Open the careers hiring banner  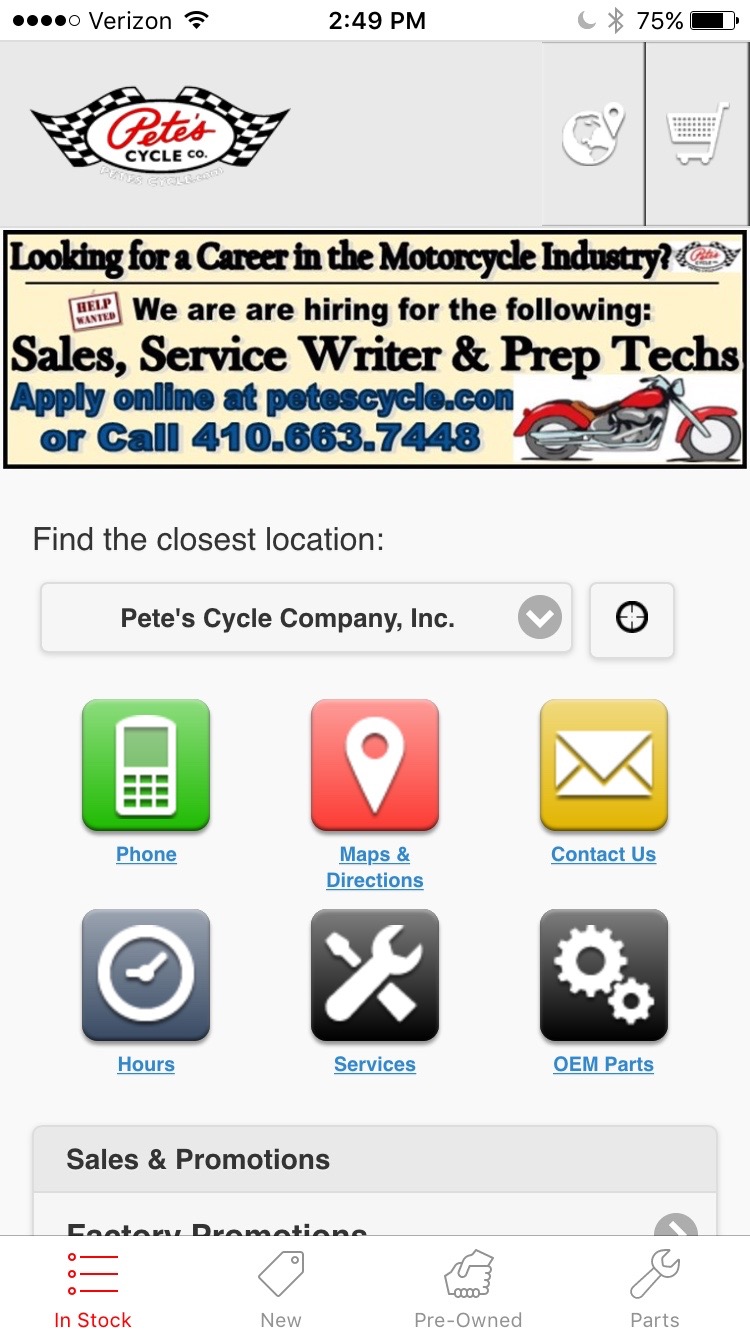point(375,349)
